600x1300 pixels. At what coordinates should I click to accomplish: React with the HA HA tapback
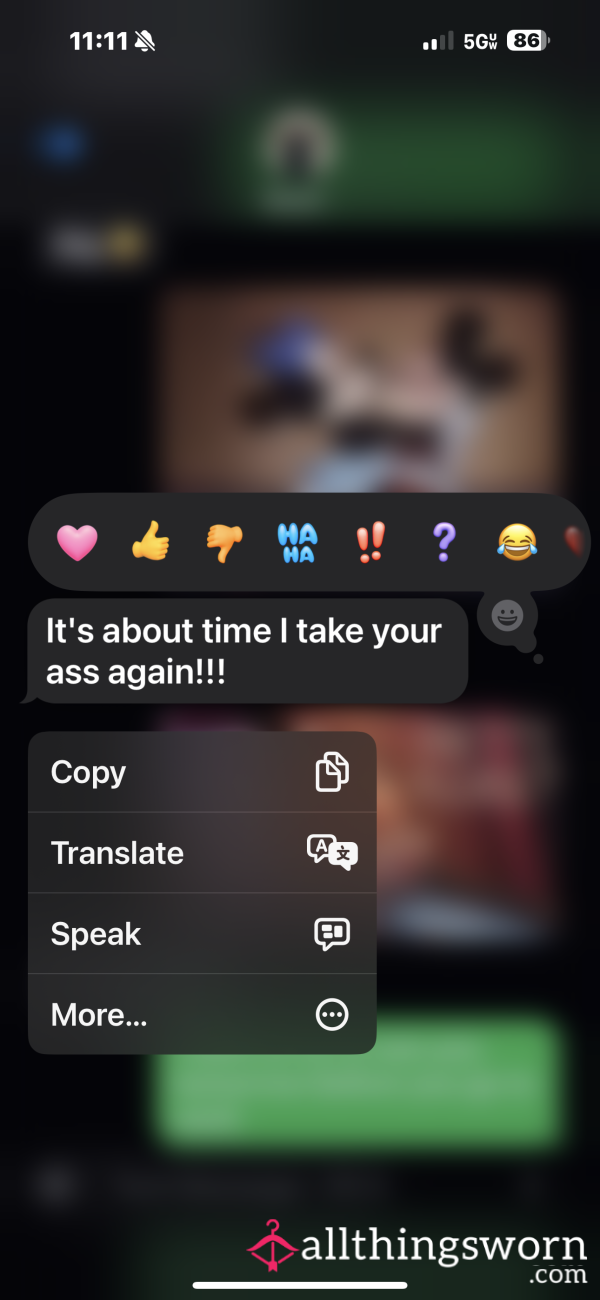[x=297, y=542]
